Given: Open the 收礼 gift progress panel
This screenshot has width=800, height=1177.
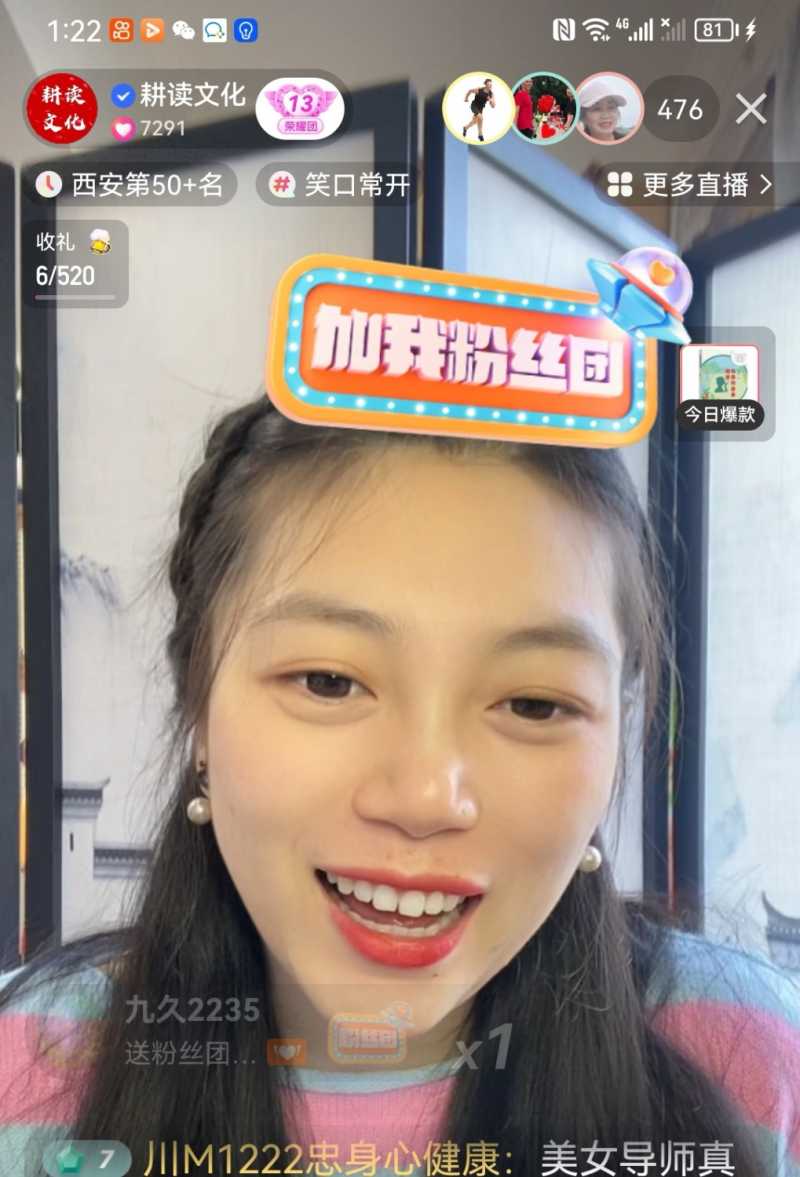Looking at the screenshot, I should (x=74, y=262).
